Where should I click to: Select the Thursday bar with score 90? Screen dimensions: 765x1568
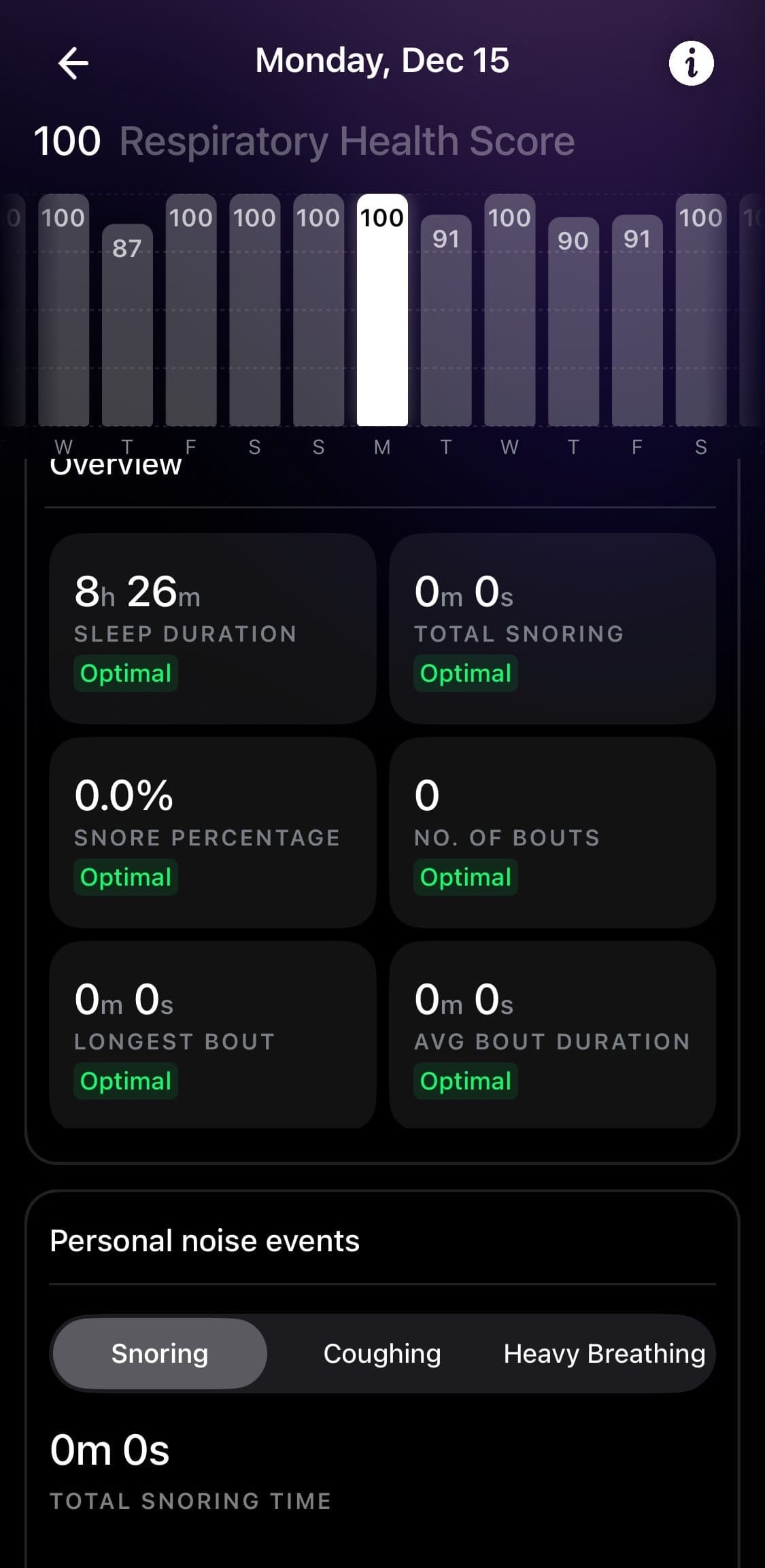pos(573,321)
